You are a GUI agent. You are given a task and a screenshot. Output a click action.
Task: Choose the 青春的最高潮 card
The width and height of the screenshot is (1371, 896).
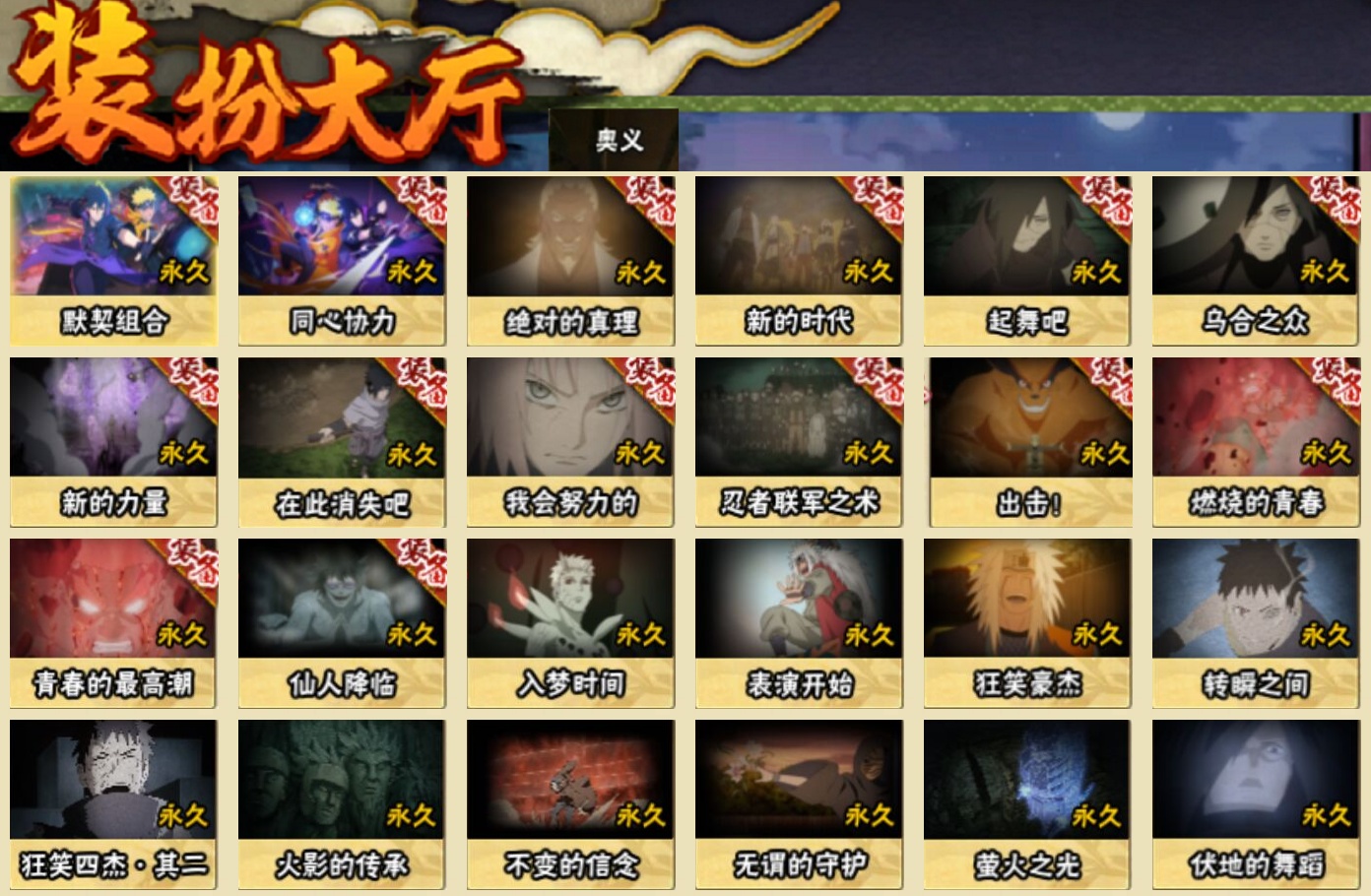click(x=113, y=623)
